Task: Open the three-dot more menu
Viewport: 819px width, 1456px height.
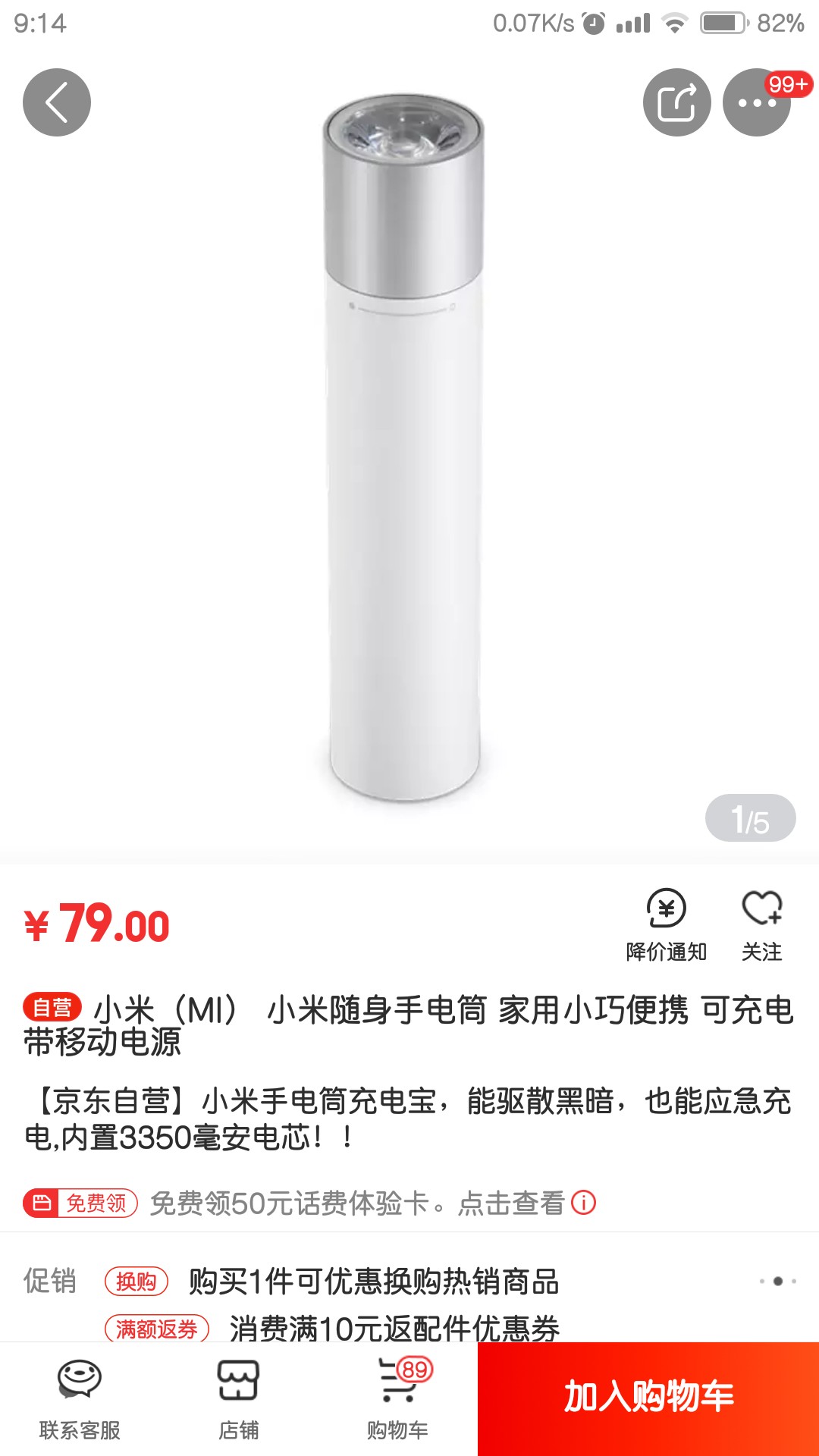Action: [757, 103]
